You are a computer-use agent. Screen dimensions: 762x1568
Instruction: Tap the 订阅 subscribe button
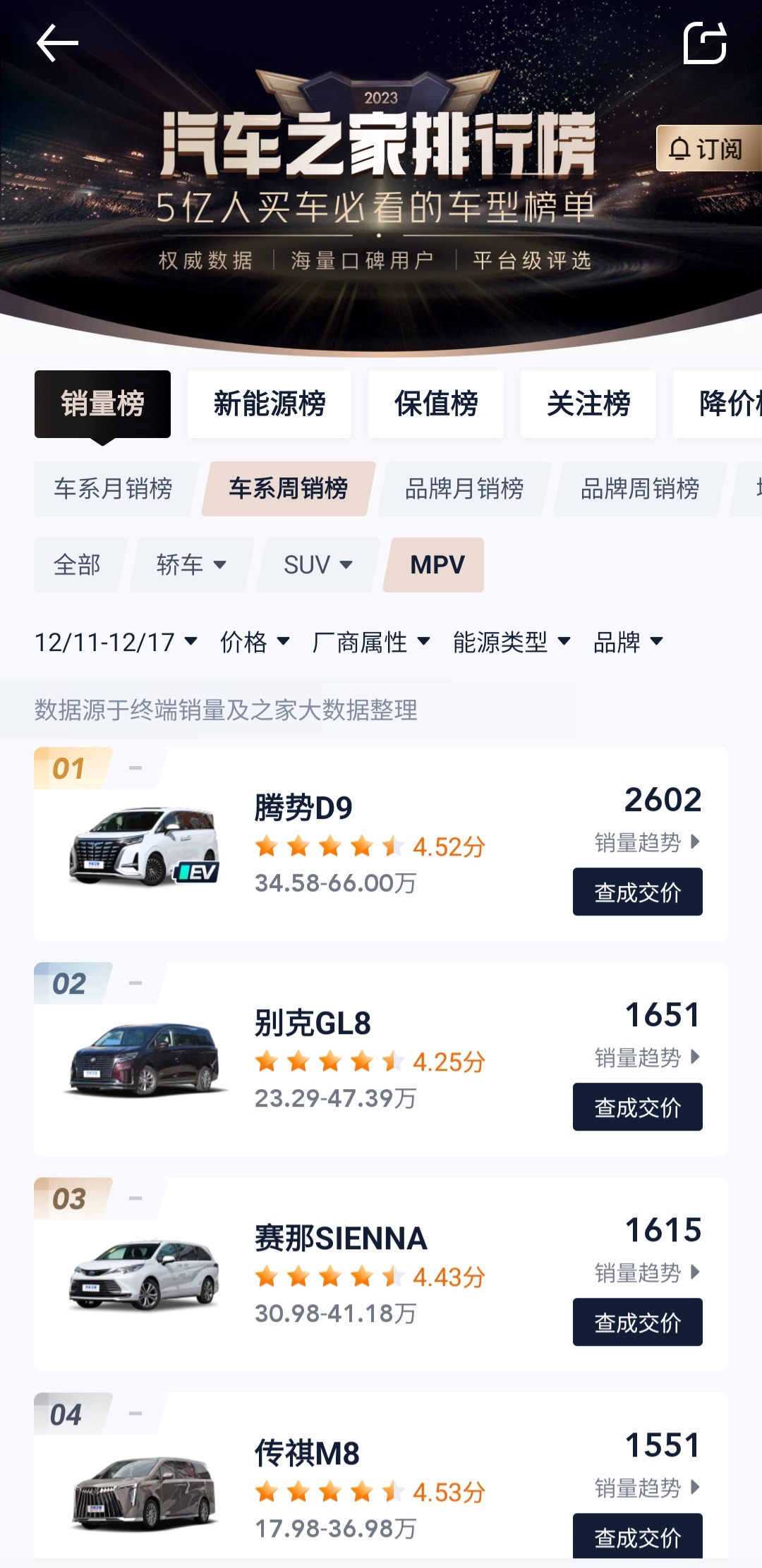(708, 148)
